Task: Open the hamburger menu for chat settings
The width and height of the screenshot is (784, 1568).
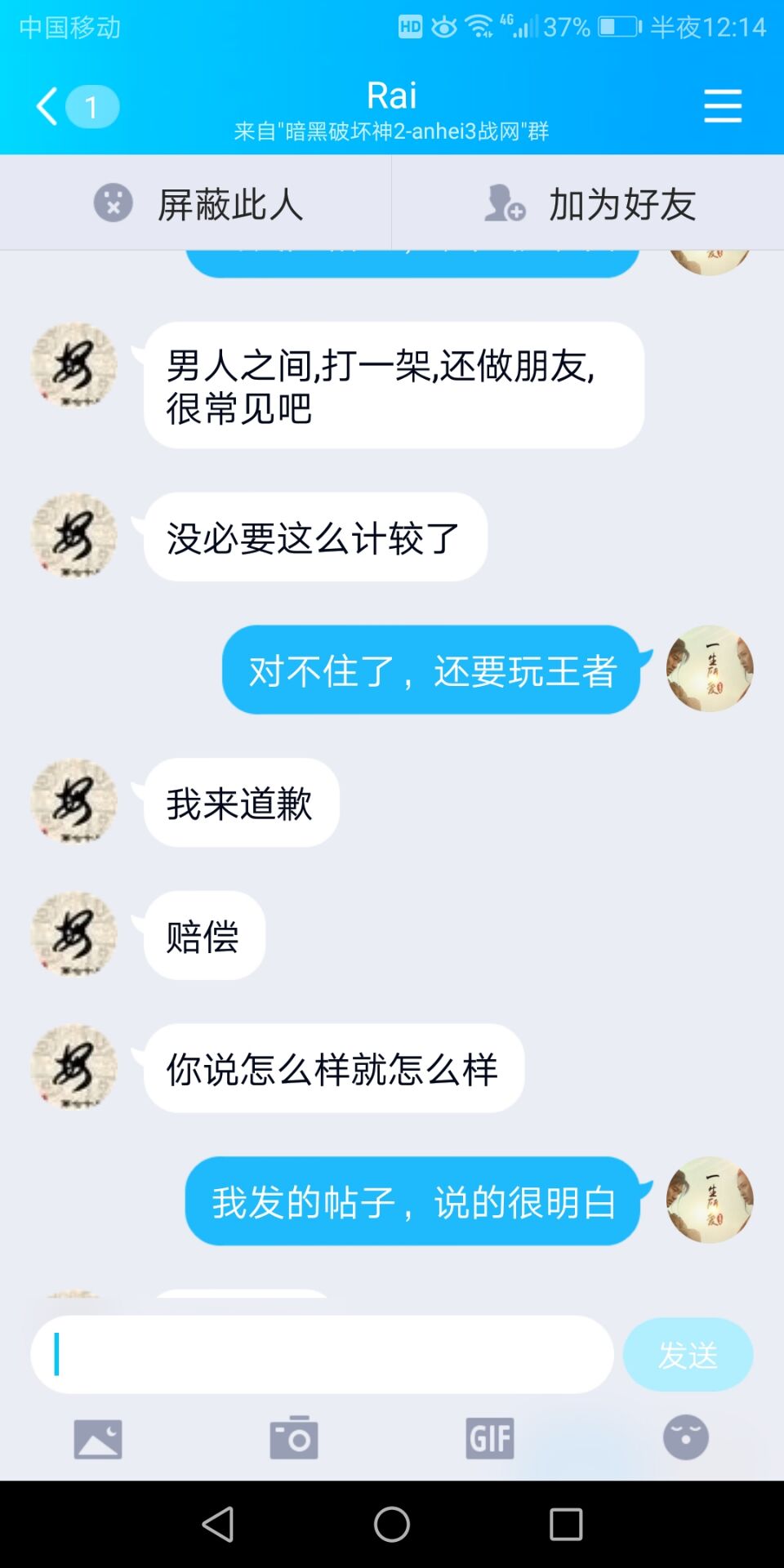Action: pyautogui.click(x=723, y=106)
